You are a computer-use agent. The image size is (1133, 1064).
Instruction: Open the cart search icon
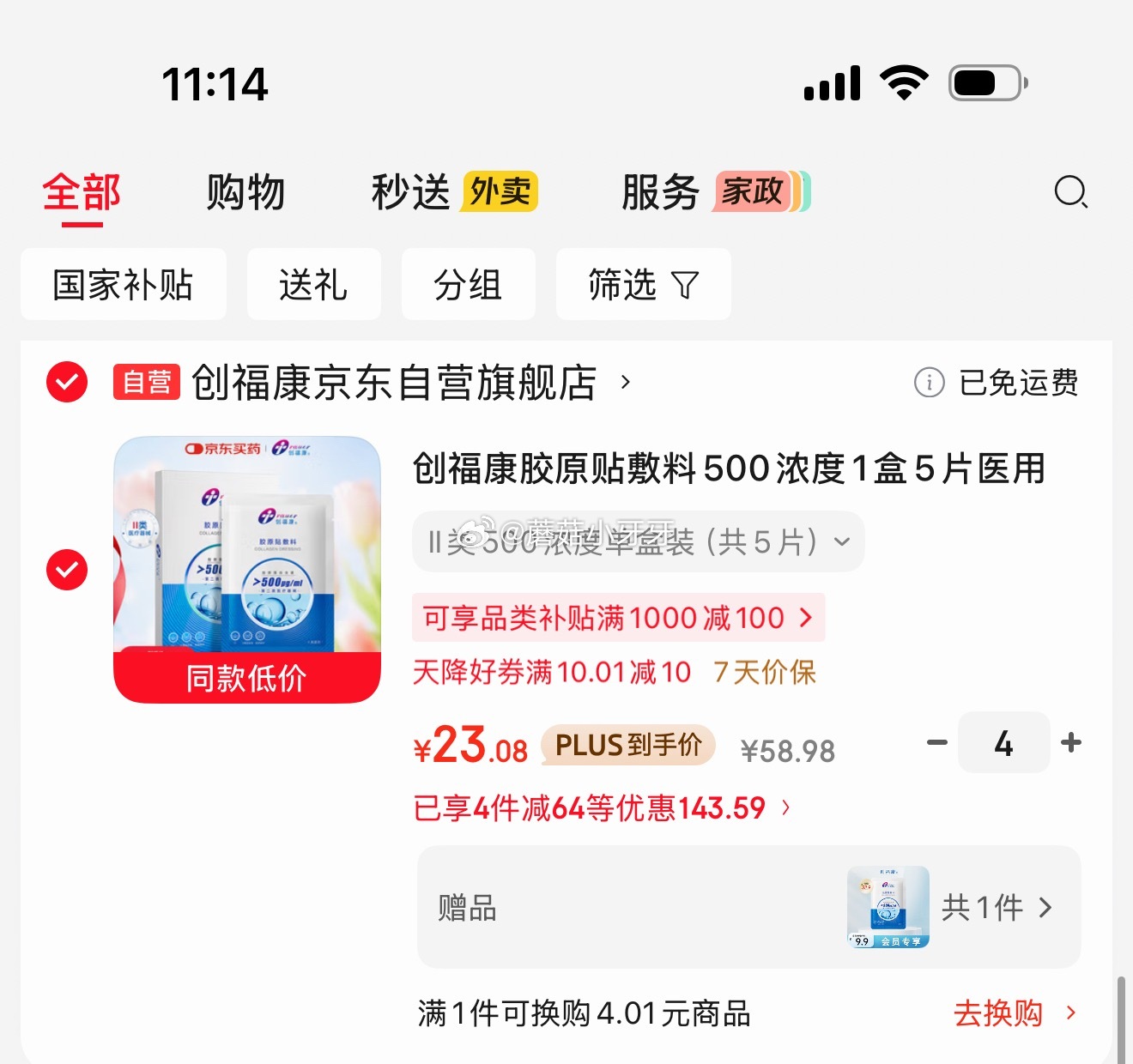[1070, 192]
